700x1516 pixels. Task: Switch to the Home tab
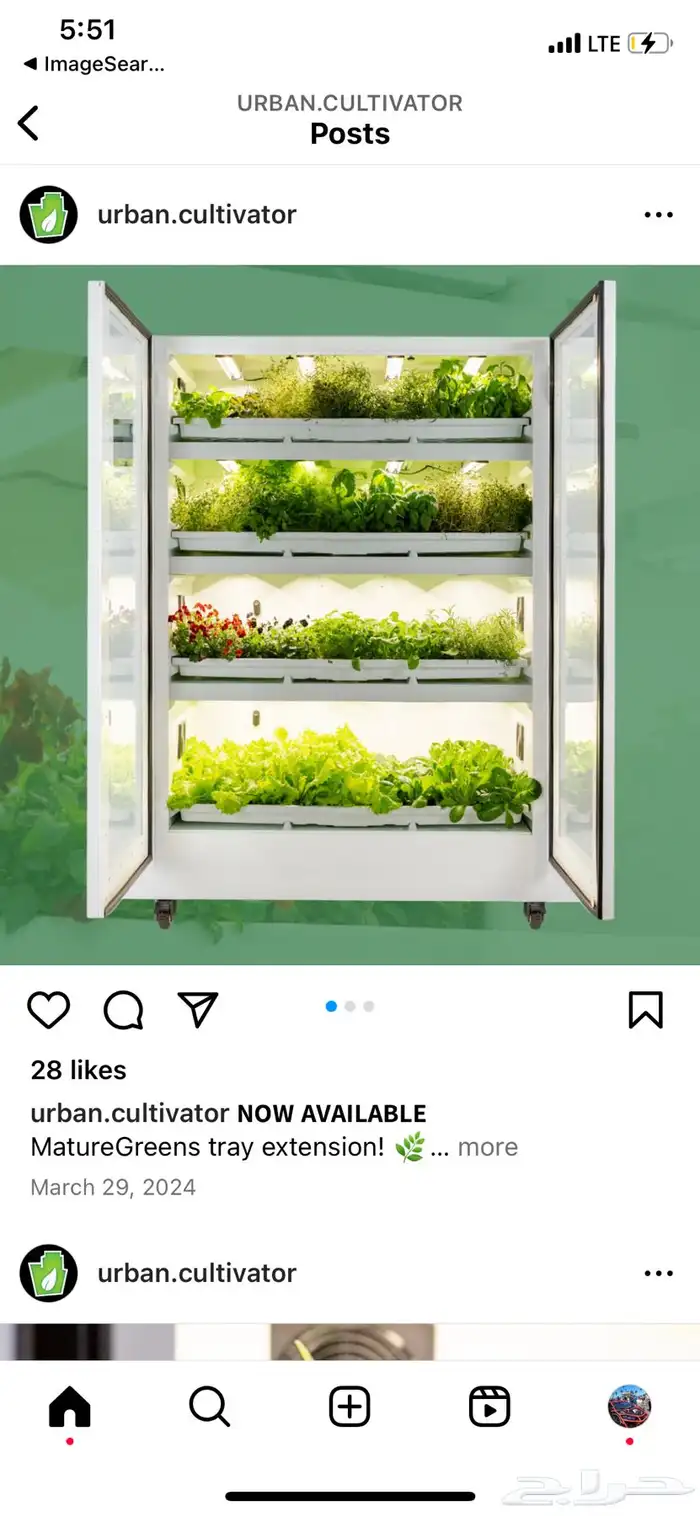[x=70, y=1407]
